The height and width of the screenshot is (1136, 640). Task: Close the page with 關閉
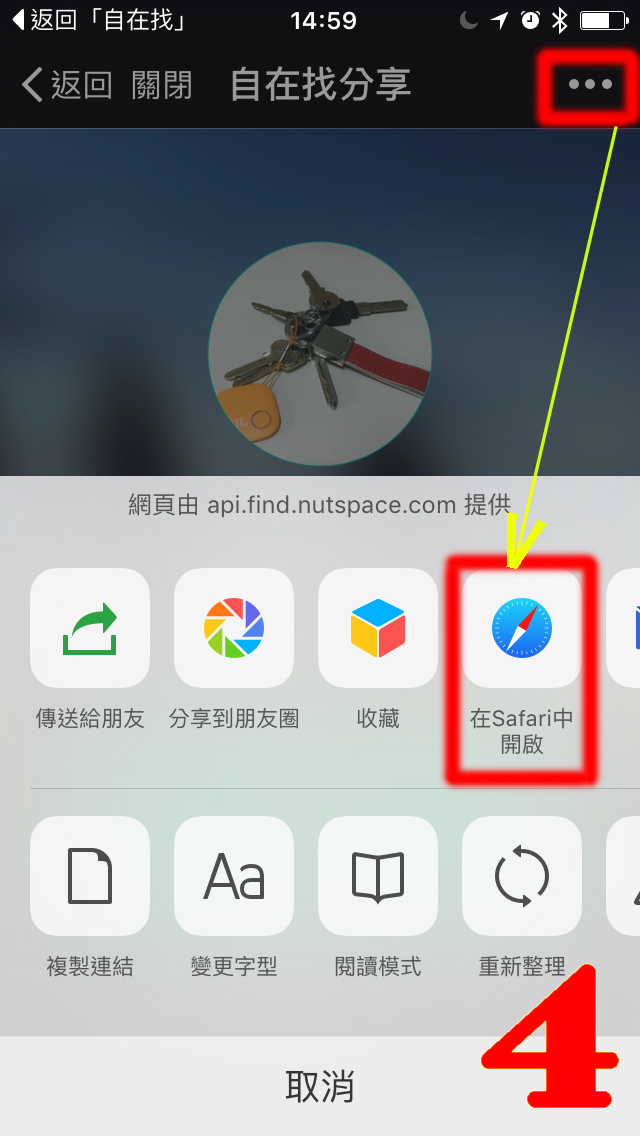(x=162, y=85)
